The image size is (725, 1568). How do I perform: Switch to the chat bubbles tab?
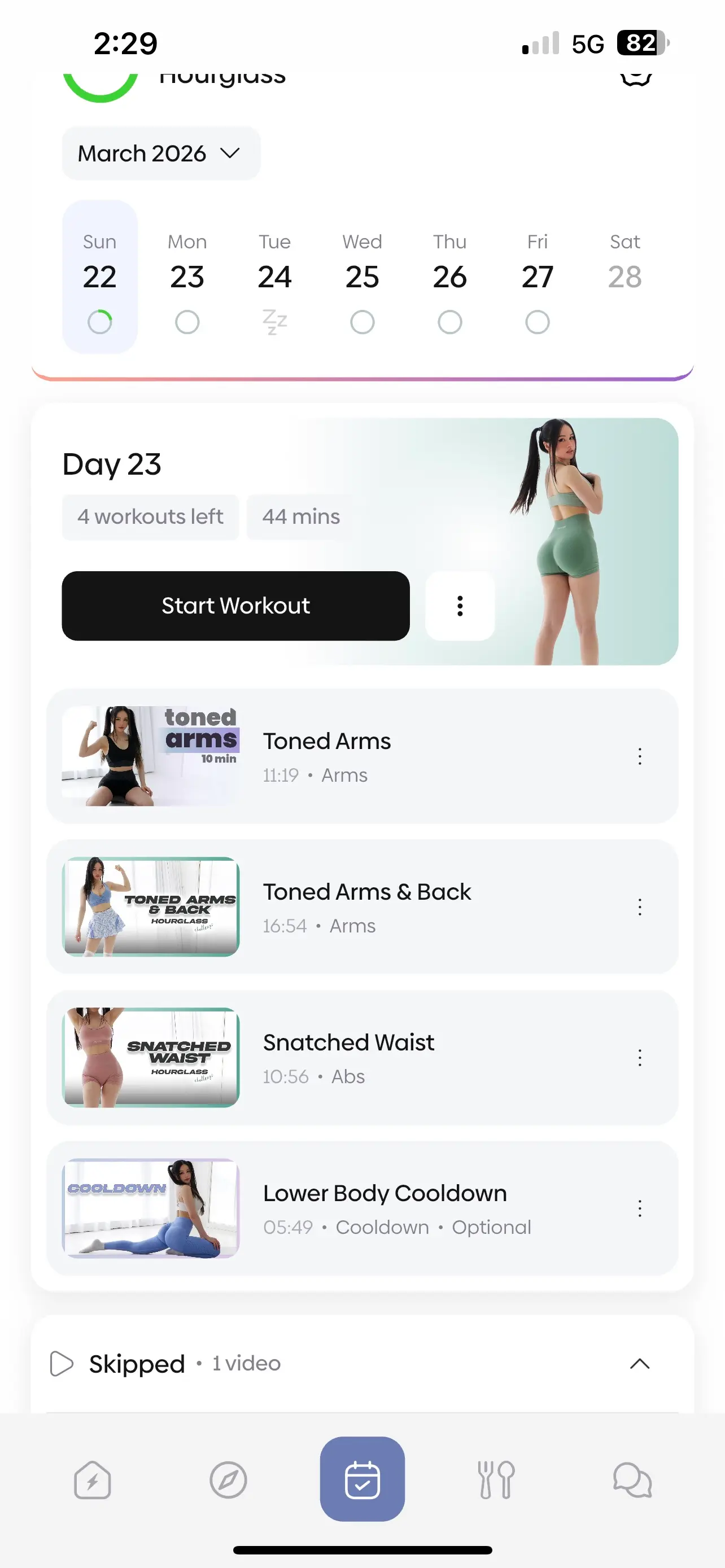tap(632, 1479)
